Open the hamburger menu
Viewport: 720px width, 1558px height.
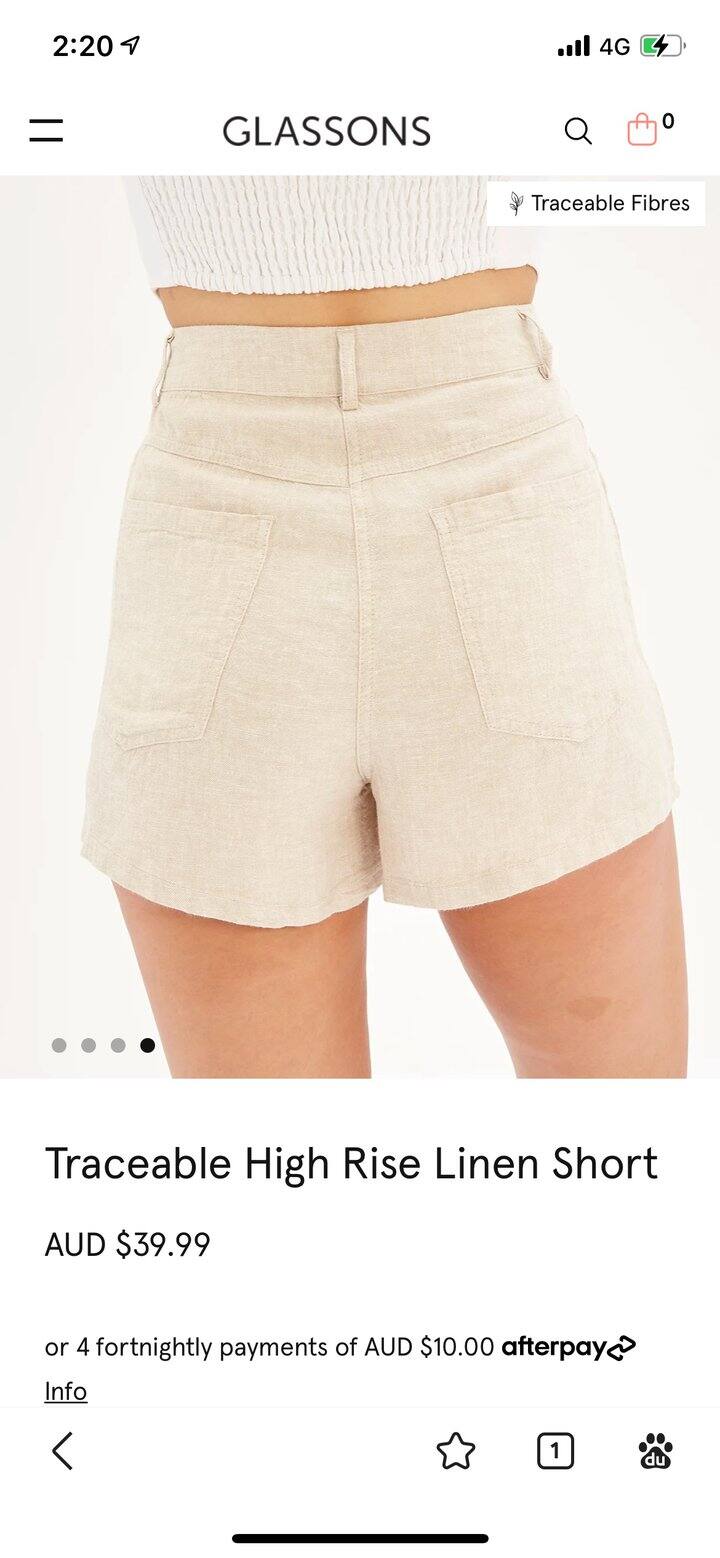[46, 131]
